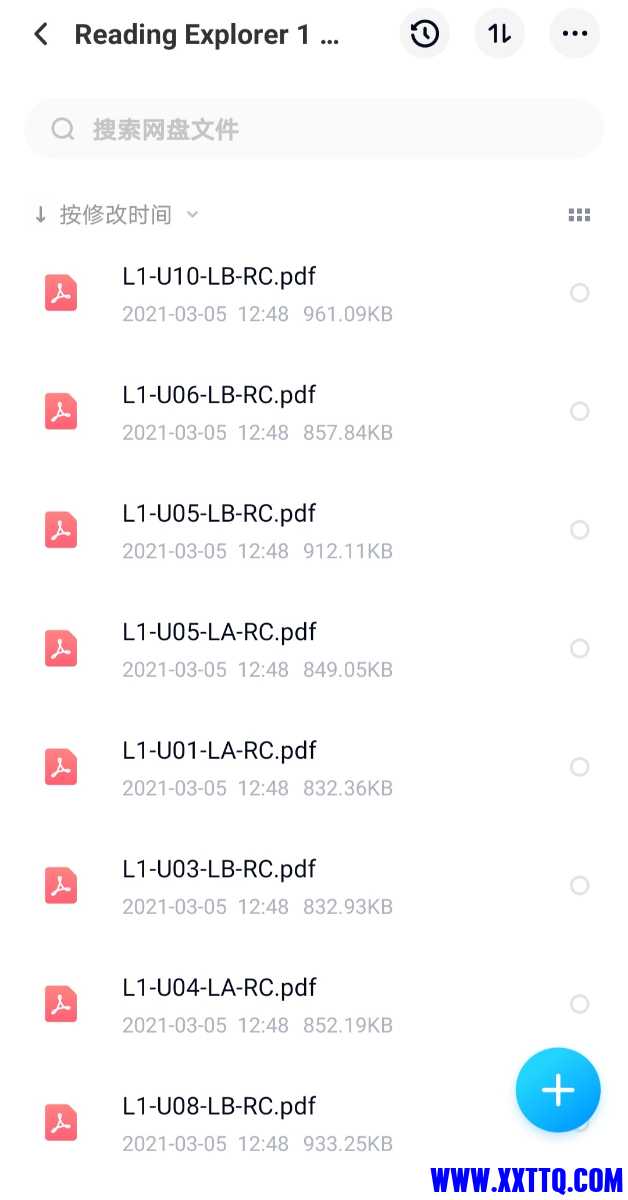The height and width of the screenshot is (1200, 628).
Task: Select checkbox for L1-U06-LB-RC.pdf
Action: coord(579,411)
